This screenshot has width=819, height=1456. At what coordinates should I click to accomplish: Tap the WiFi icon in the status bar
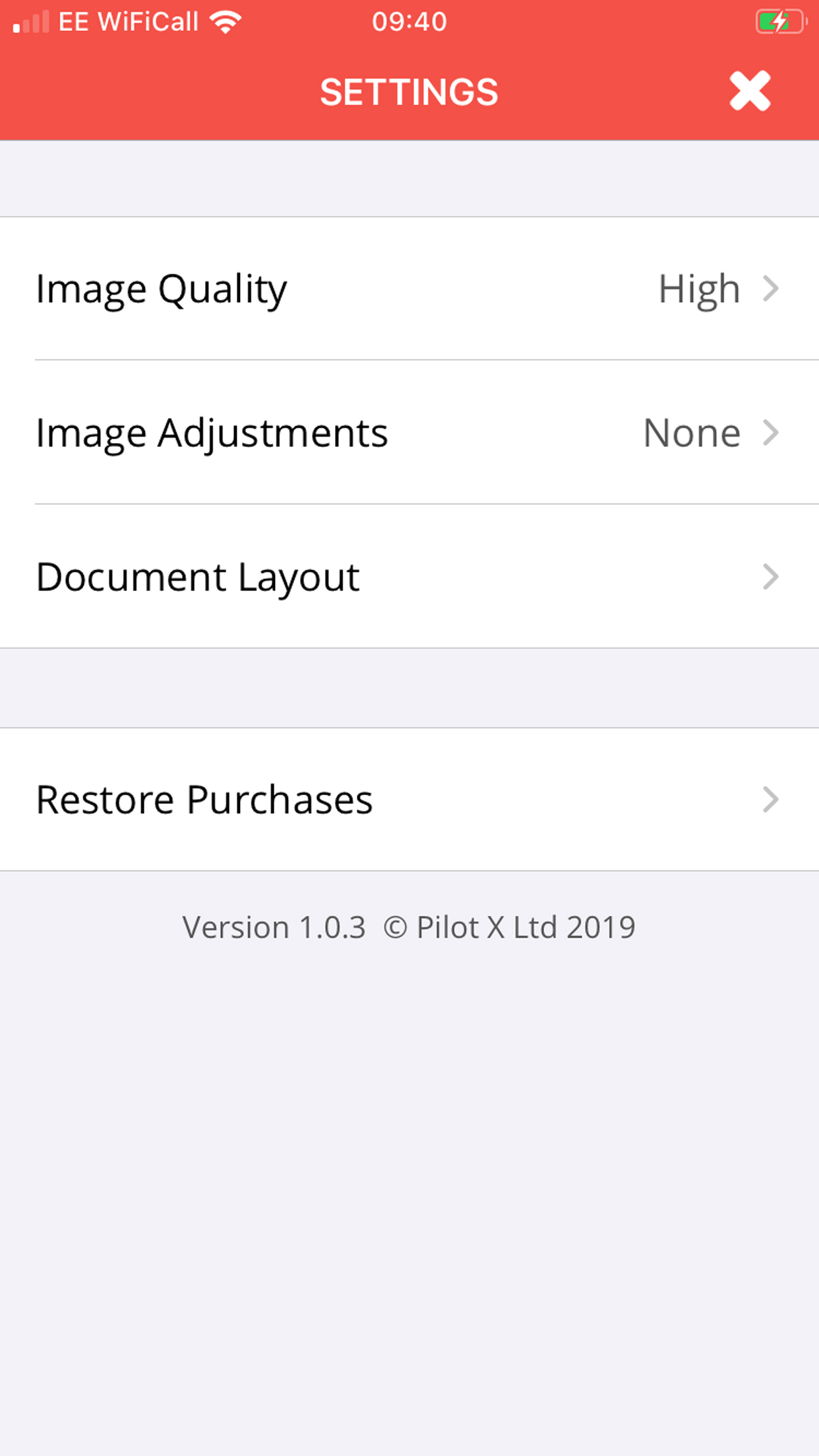225,21
